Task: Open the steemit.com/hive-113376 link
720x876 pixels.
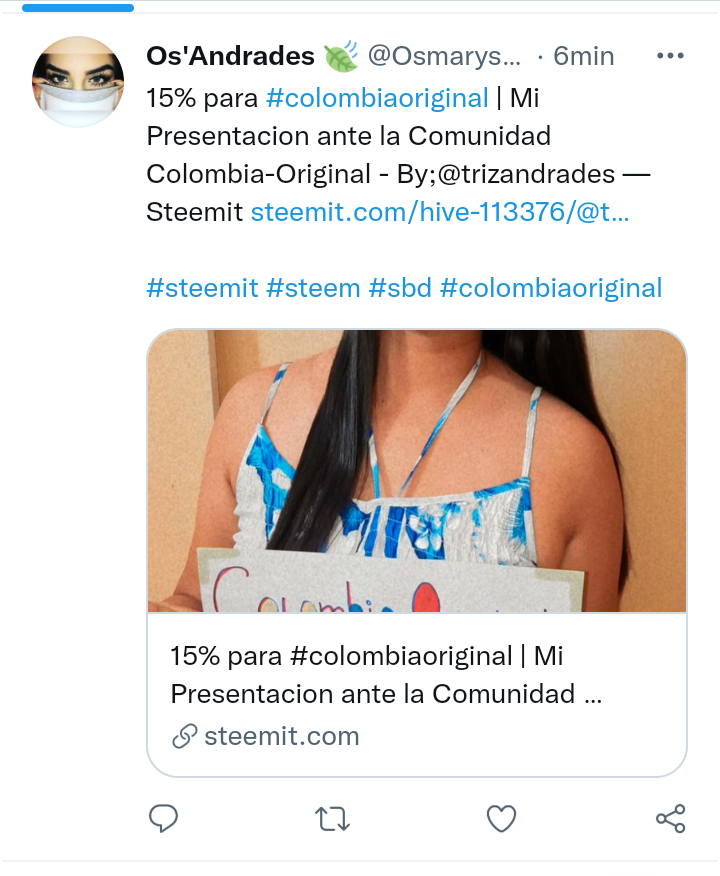Action: click(x=439, y=212)
